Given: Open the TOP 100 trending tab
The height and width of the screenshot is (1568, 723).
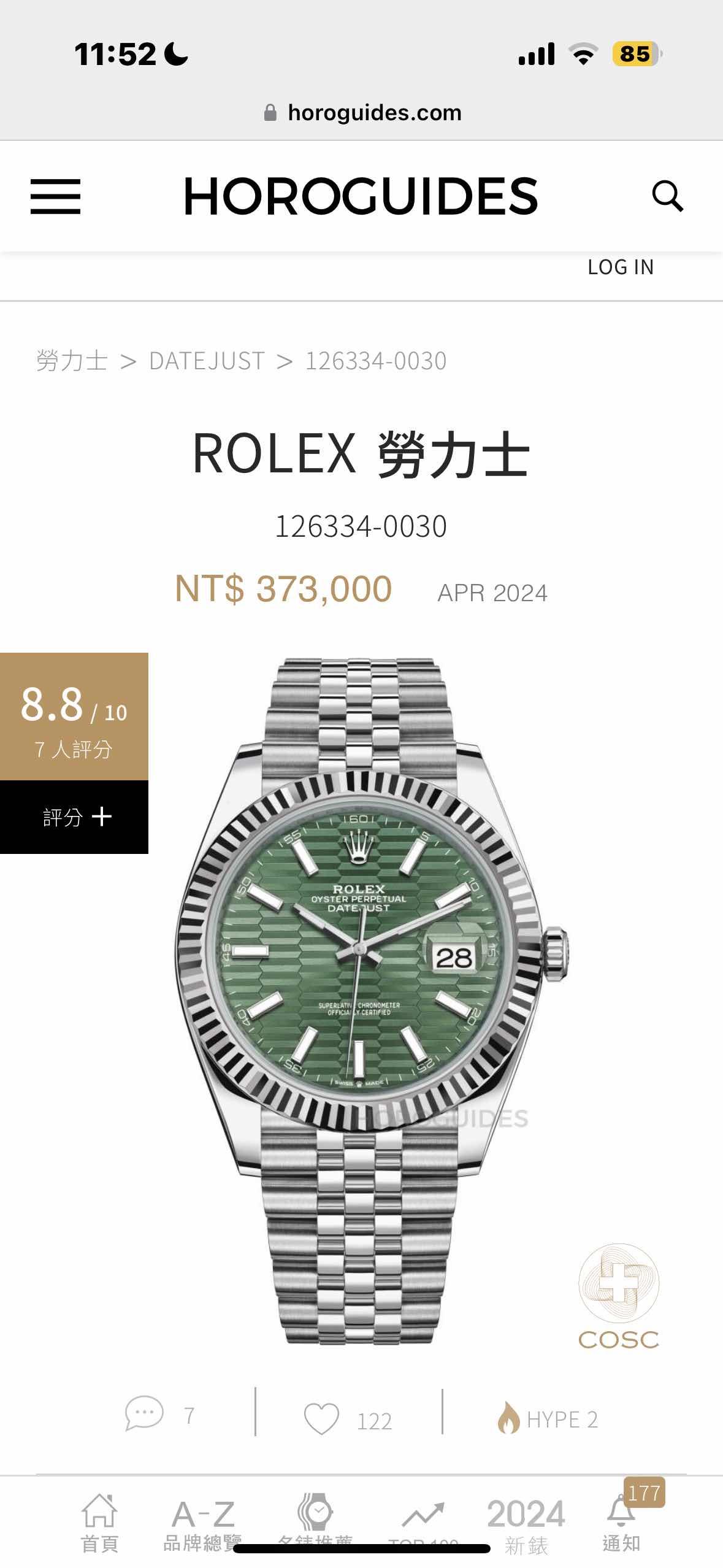Looking at the screenshot, I should click(x=423, y=1516).
